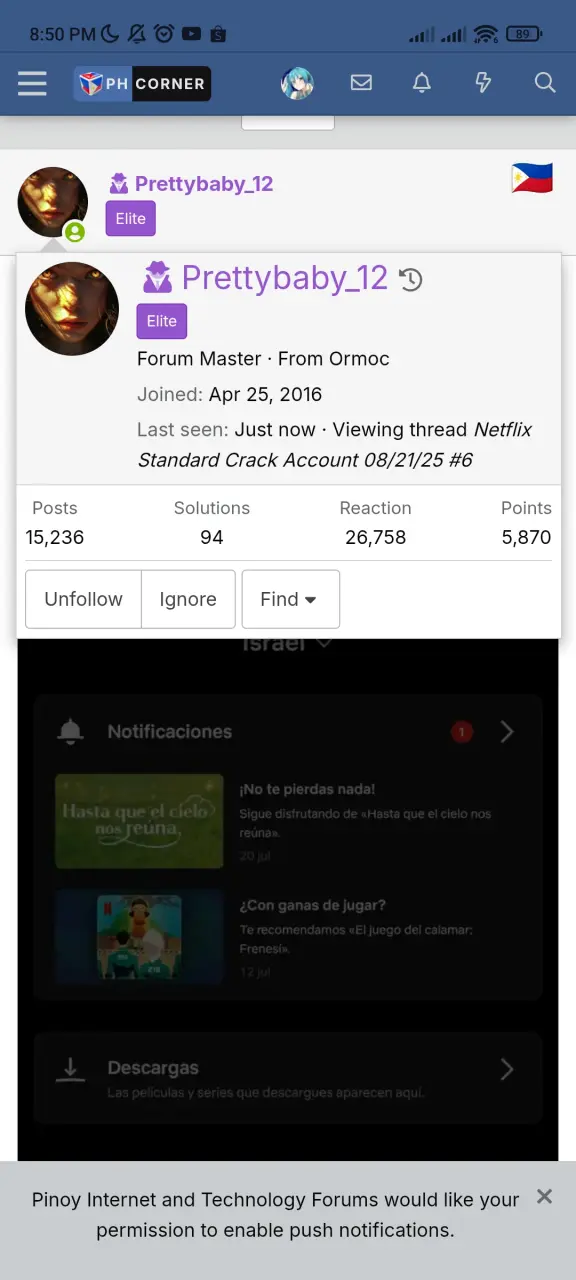Open the alerts bell
576x1280 pixels.
tap(422, 83)
